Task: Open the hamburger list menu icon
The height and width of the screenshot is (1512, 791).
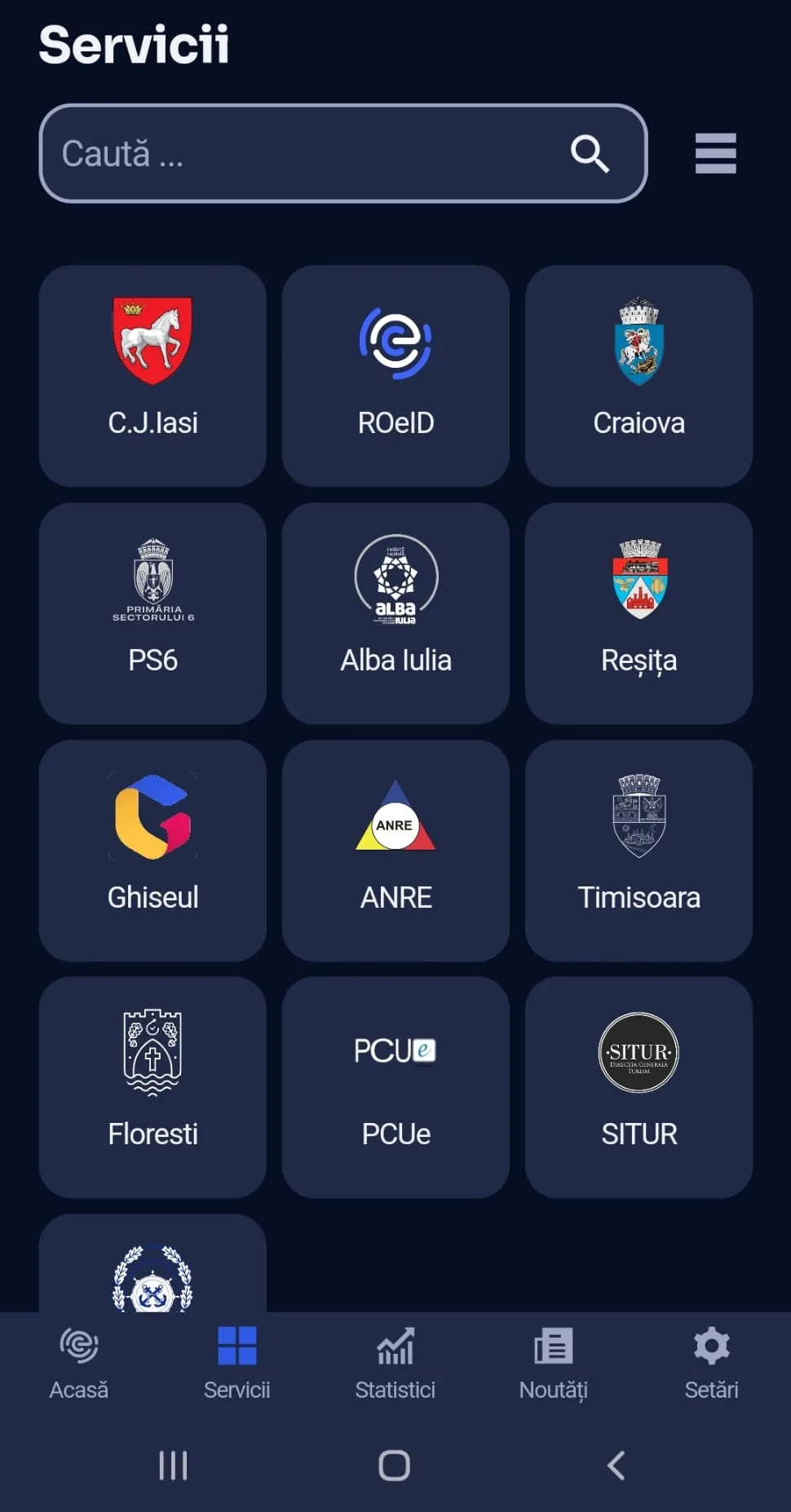Action: (x=715, y=153)
